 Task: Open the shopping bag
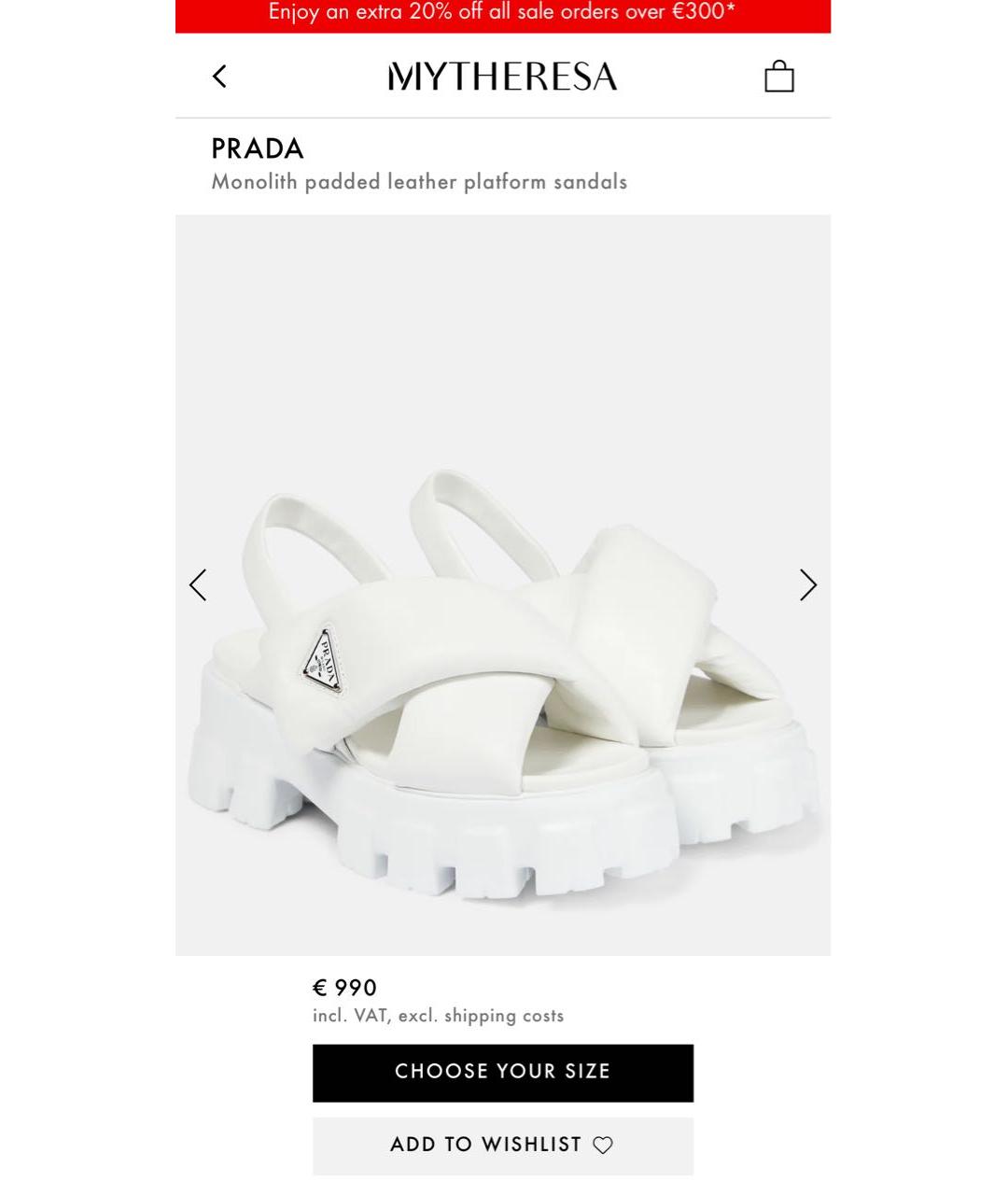(x=778, y=77)
